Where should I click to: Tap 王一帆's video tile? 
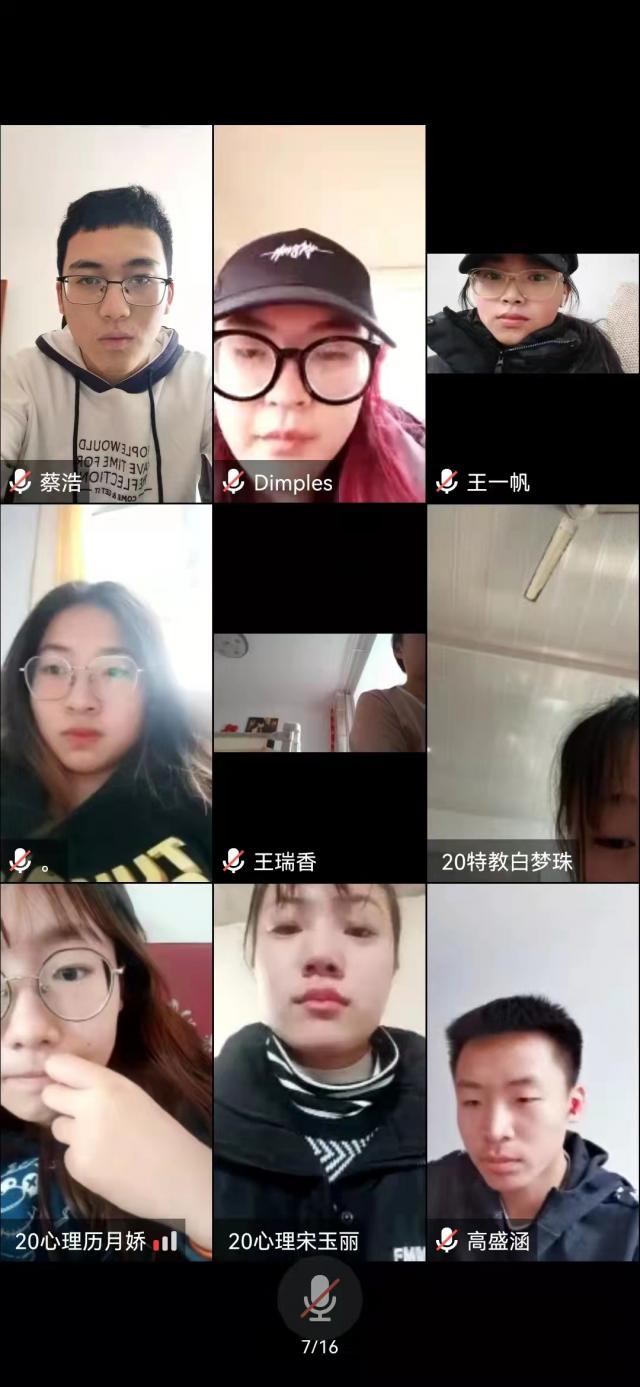coord(532,313)
